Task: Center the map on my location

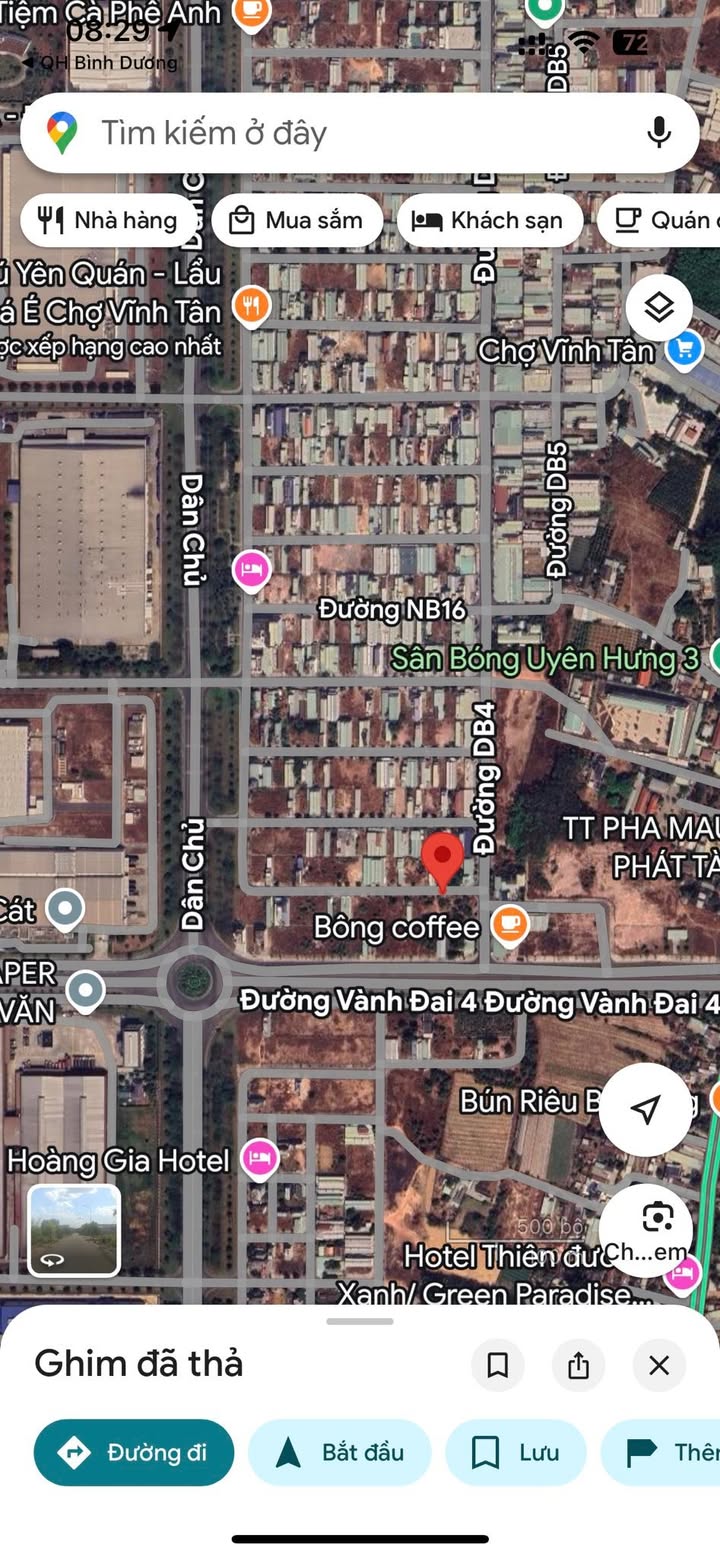Action: [x=645, y=1108]
